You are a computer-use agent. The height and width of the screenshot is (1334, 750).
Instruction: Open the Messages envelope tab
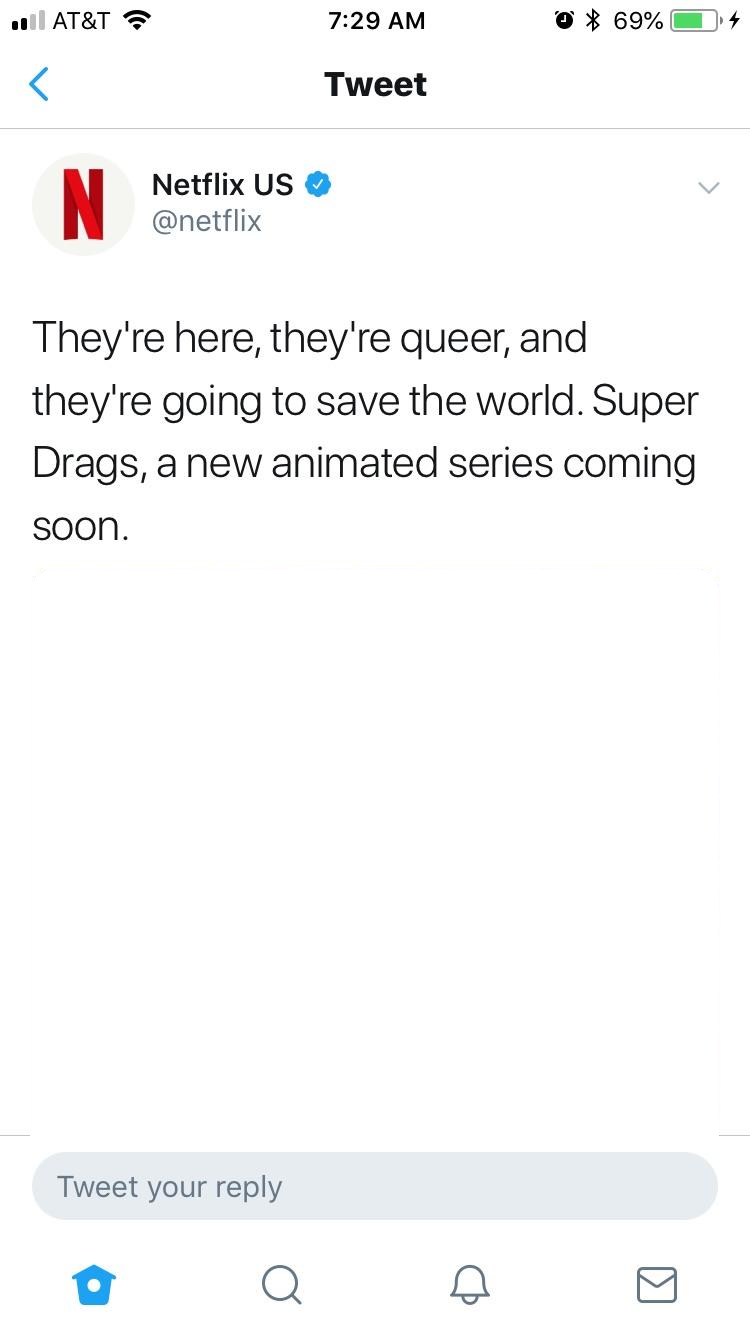point(657,1284)
